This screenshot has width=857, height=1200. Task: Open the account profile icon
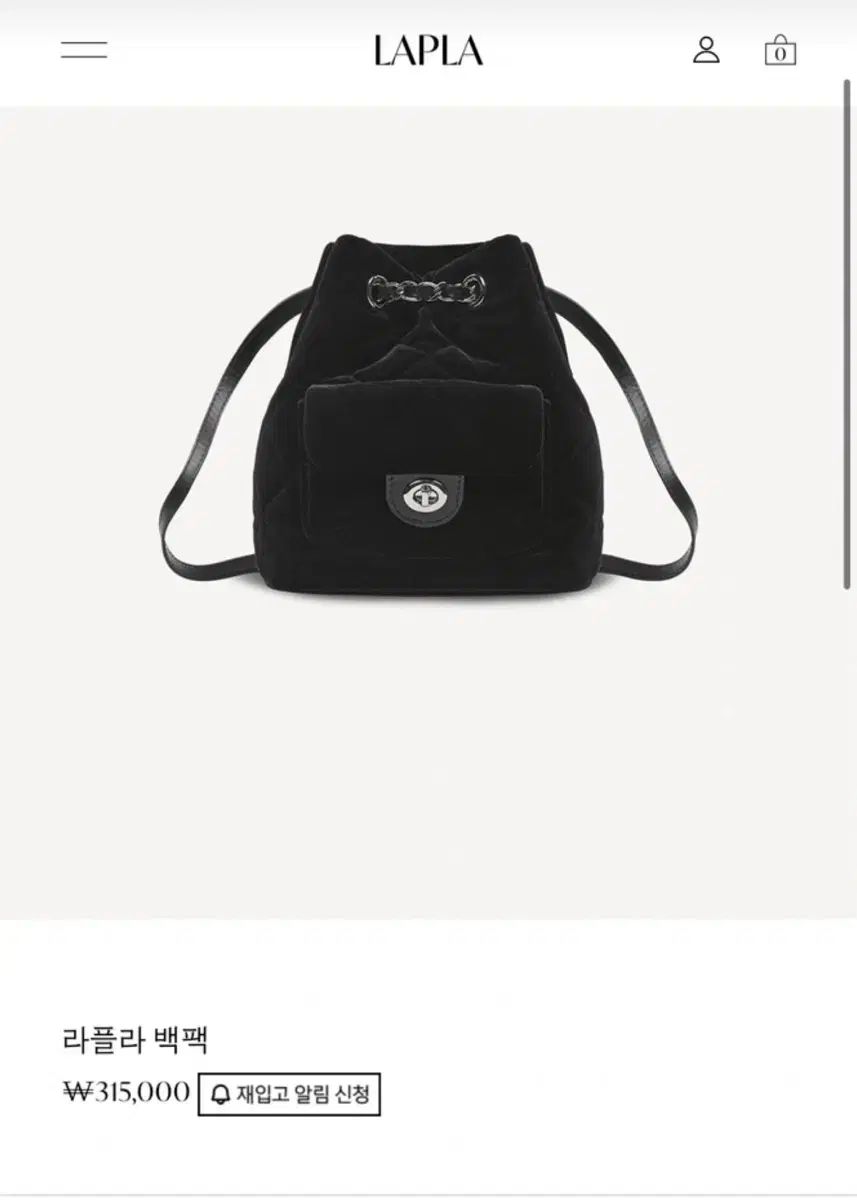pyautogui.click(x=706, y=50)
